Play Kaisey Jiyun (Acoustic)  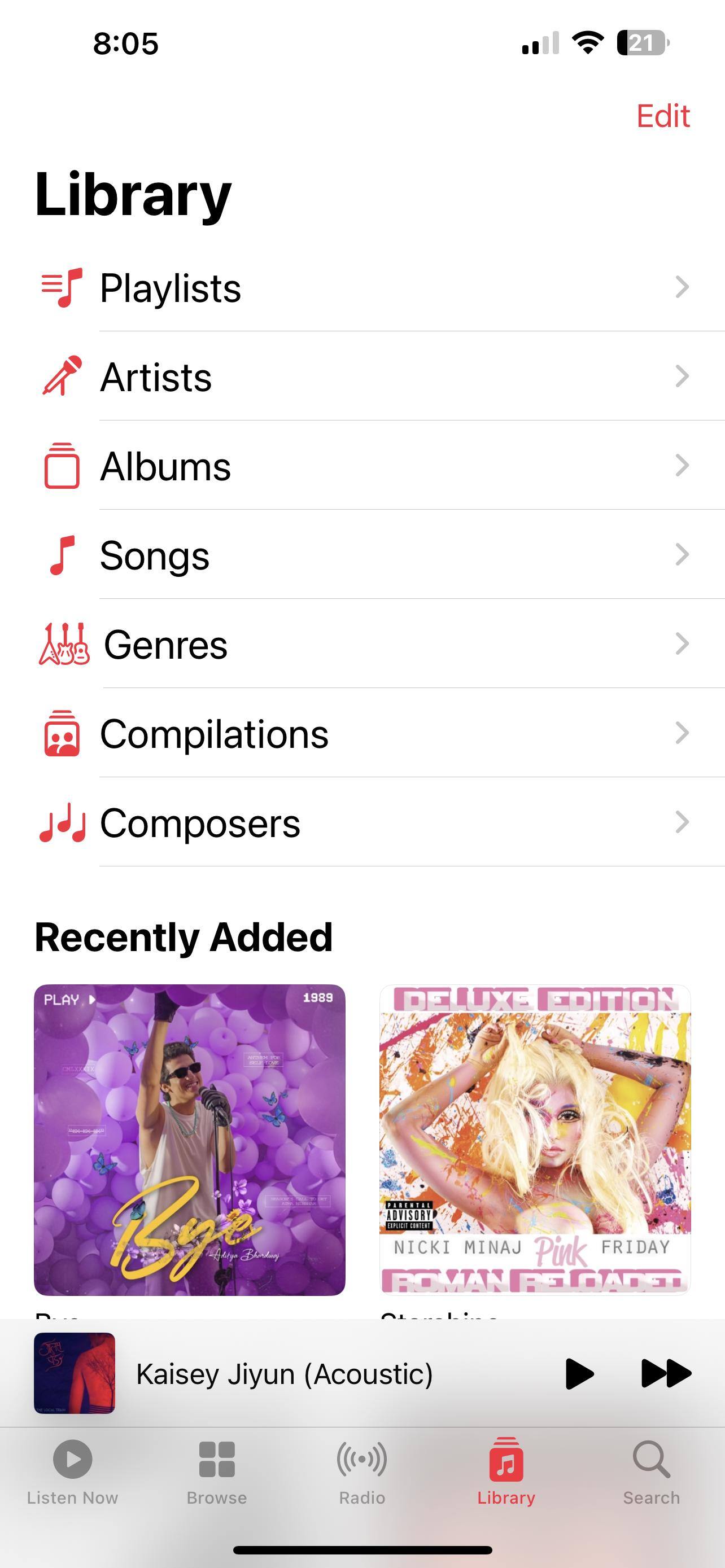(579, 1373)
